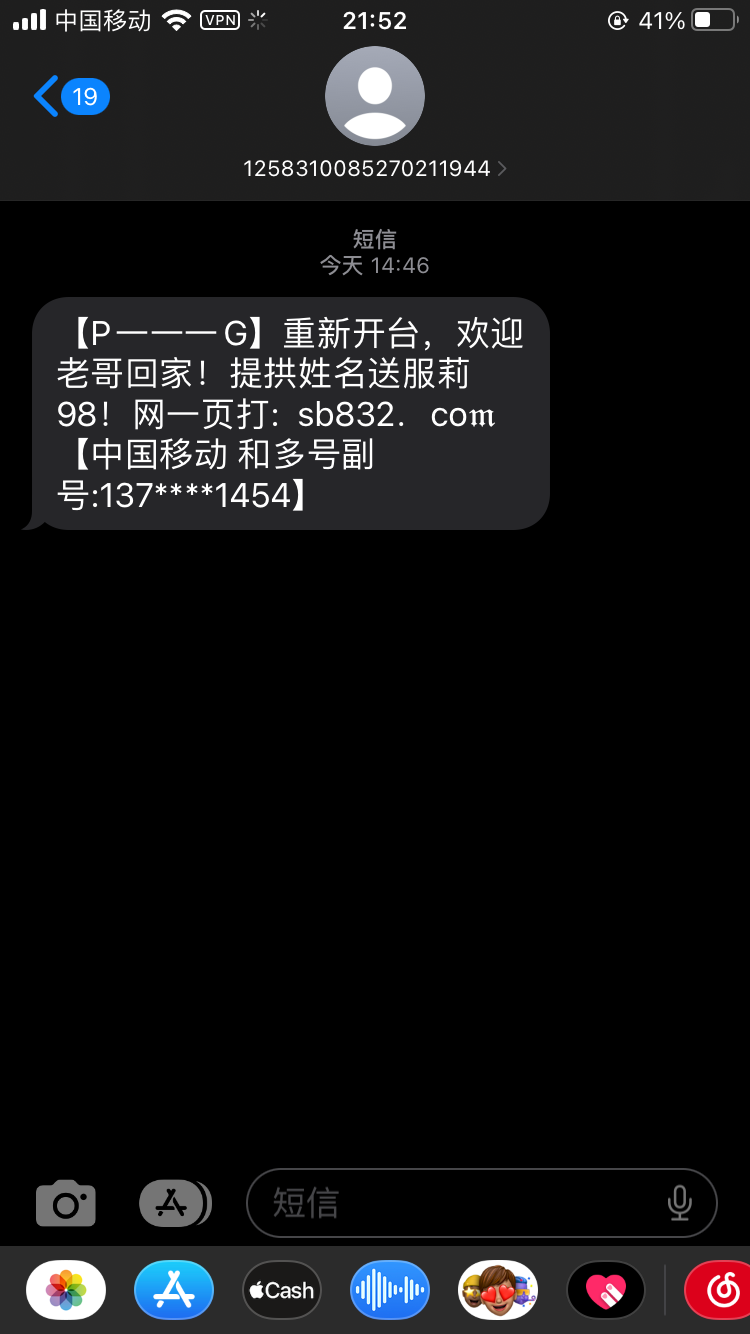Screen dimensions: 750x1334
Task: Open the Digital Touch heart app
Action: coord(606,1290)
